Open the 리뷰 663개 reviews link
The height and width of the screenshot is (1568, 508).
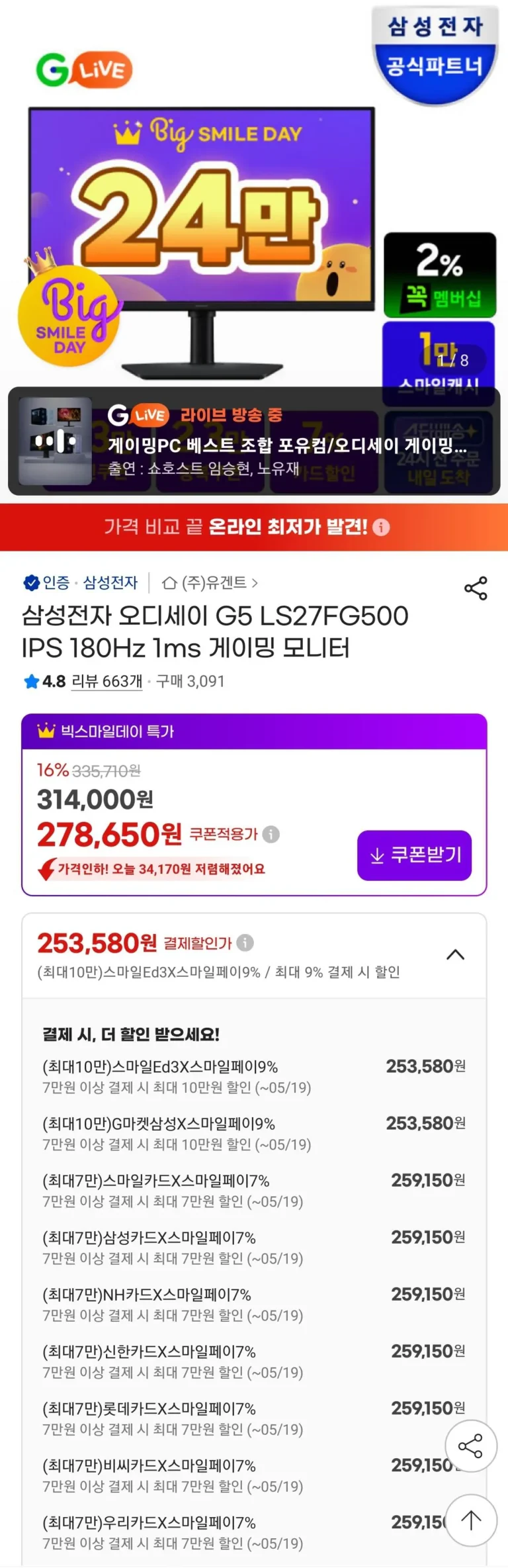click(x=106, y=681)
